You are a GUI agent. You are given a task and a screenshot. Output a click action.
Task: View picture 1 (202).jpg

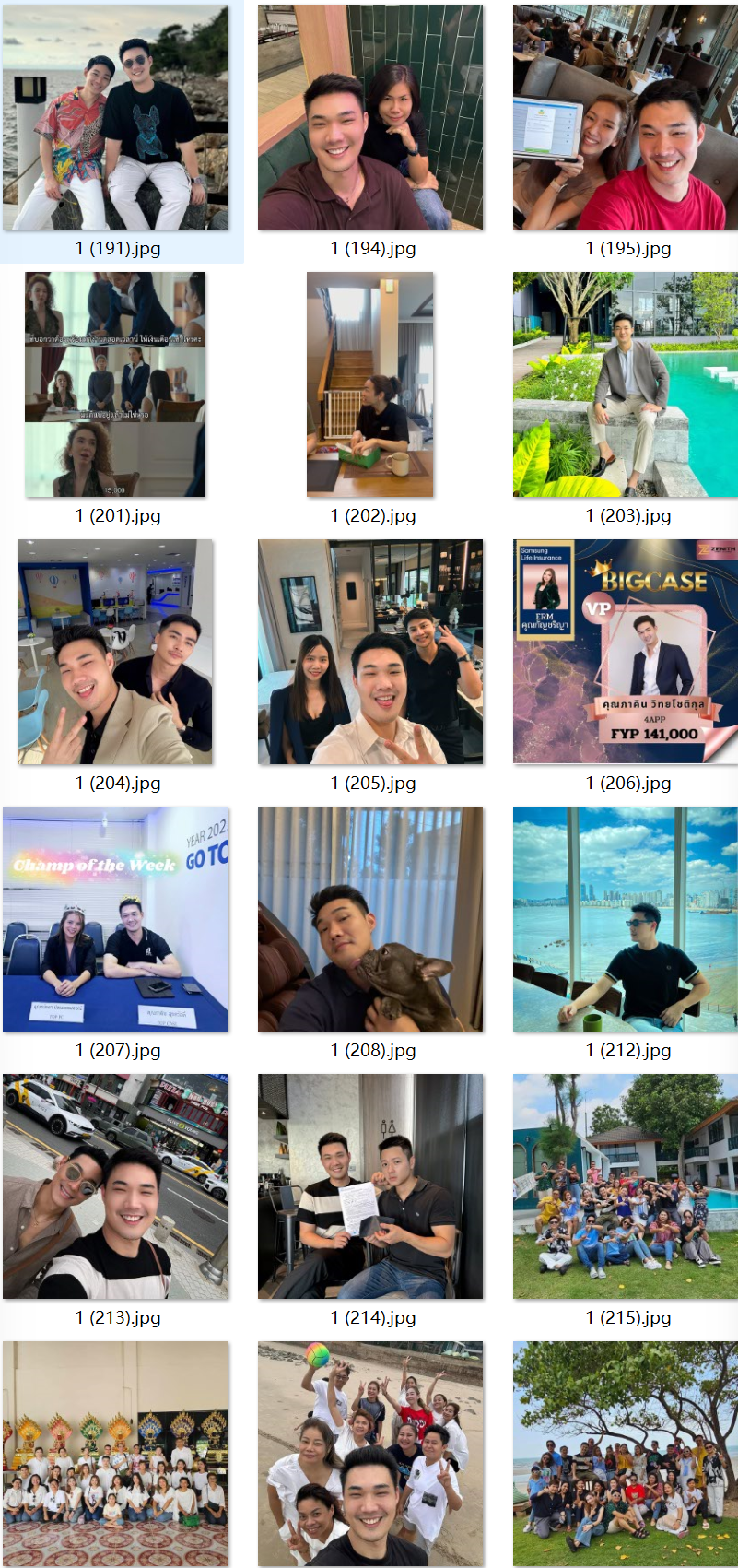pos(370,384)
